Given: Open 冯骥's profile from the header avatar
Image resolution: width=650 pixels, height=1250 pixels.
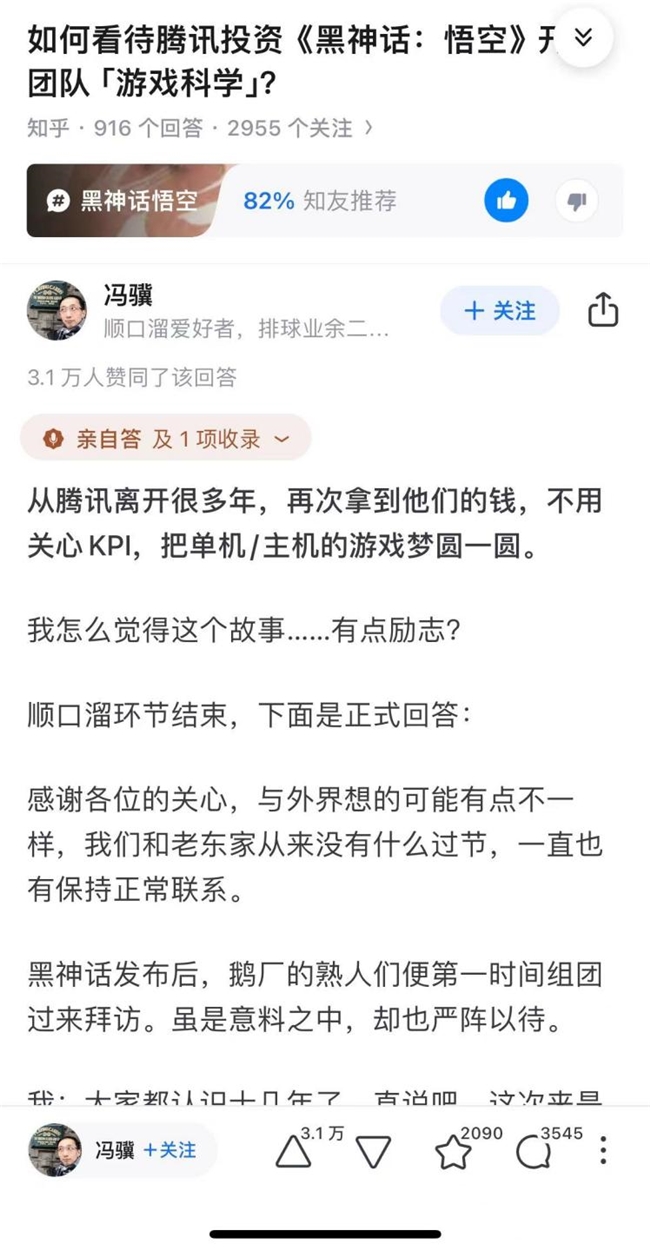Looking at the screenshot, I should [x=56, y=311].
